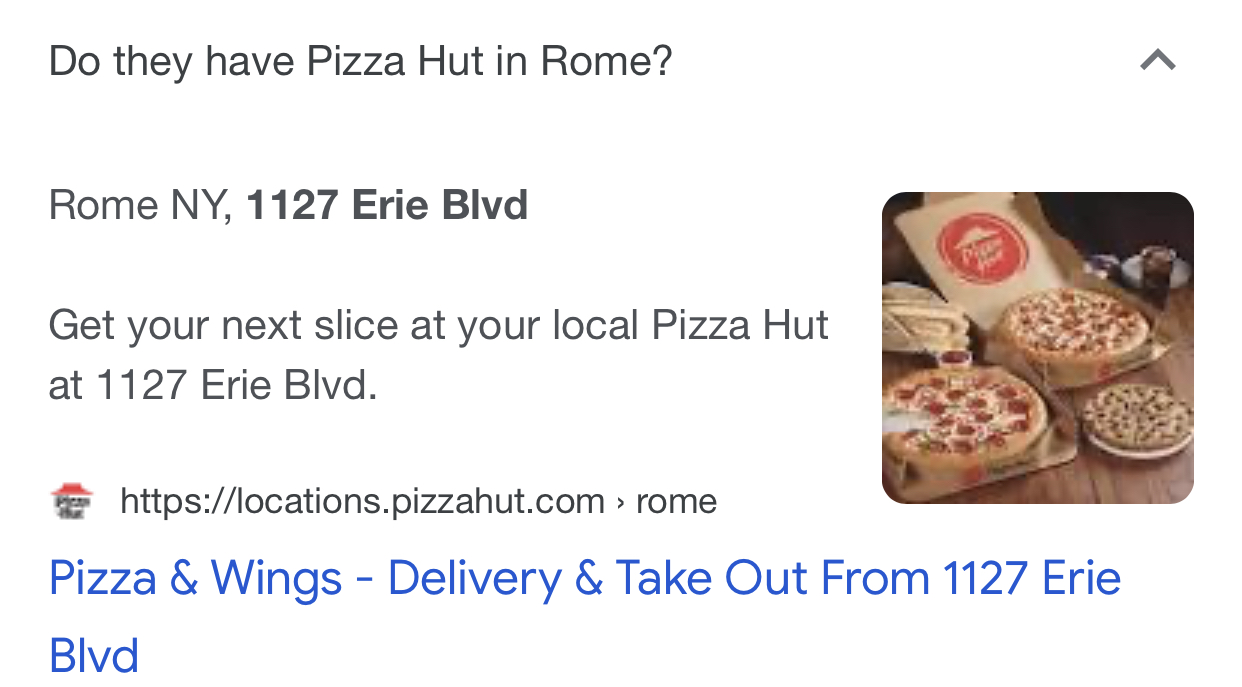Viewport: 1242px width, 687px height.
Task: Collapse the 'Do they have Pizza Hut in Rome?' question
Action: pos(1157,62)
